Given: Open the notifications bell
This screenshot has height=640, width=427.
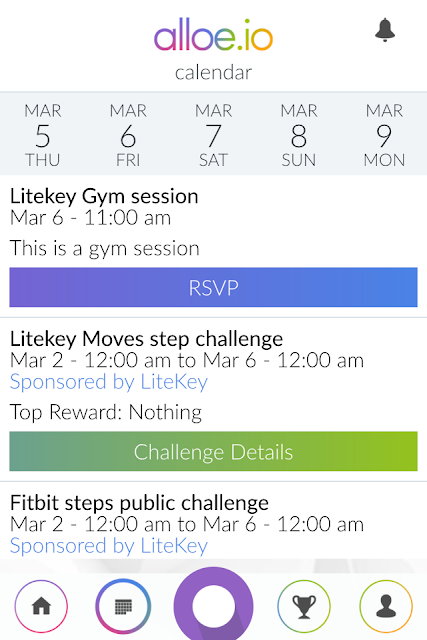Looking at the screenshot, I should click(x=385, y=30).
